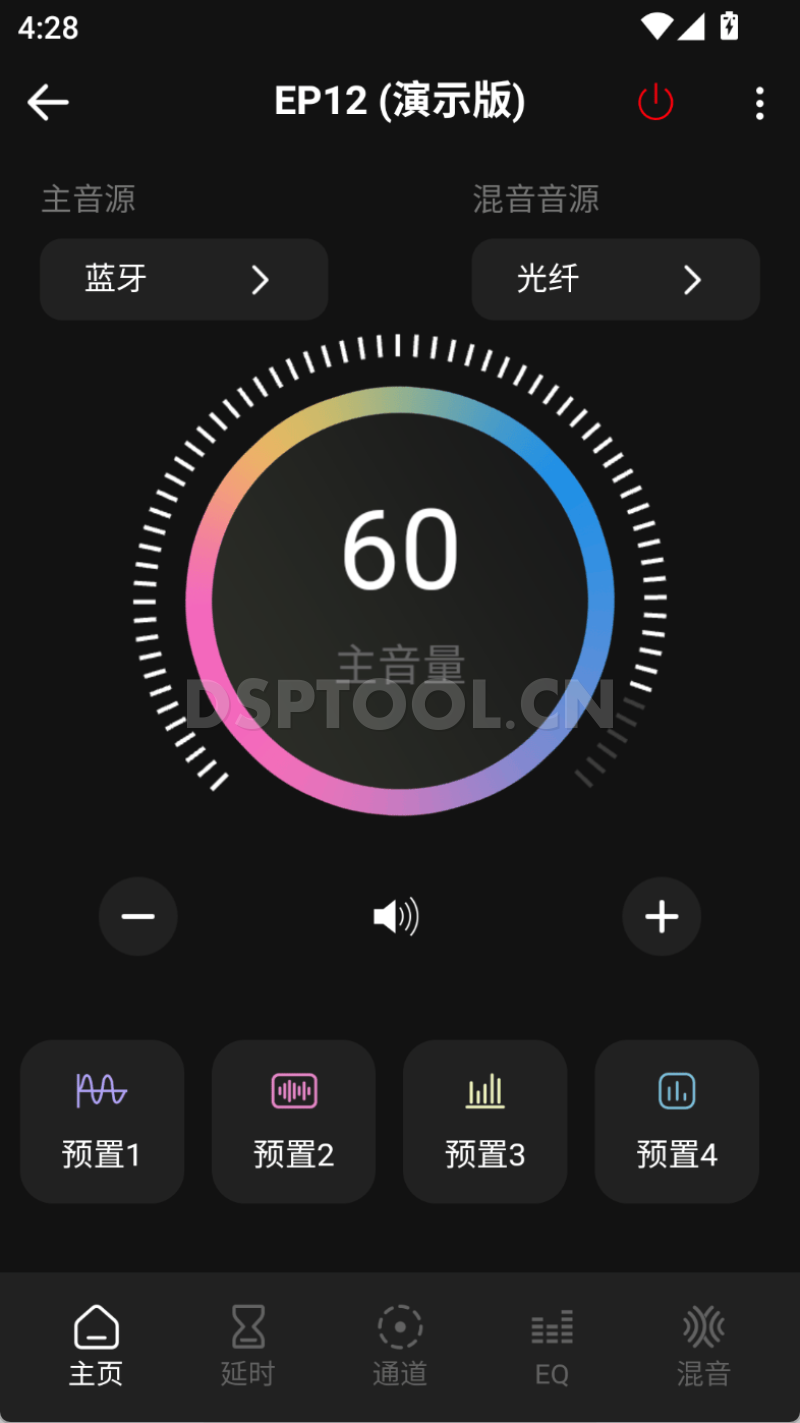
Task: Select the 预置3 preset
Action: (485, 1121)
